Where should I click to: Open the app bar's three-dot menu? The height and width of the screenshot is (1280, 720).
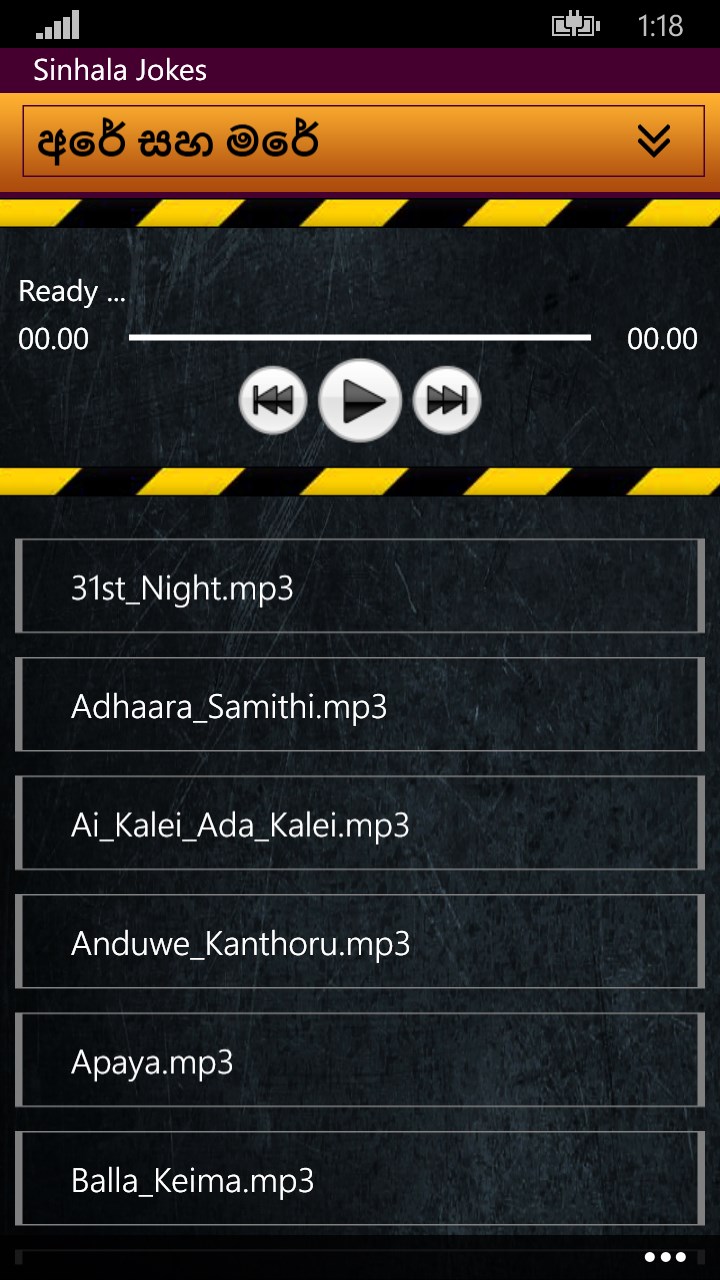[x=665, y=1257]
